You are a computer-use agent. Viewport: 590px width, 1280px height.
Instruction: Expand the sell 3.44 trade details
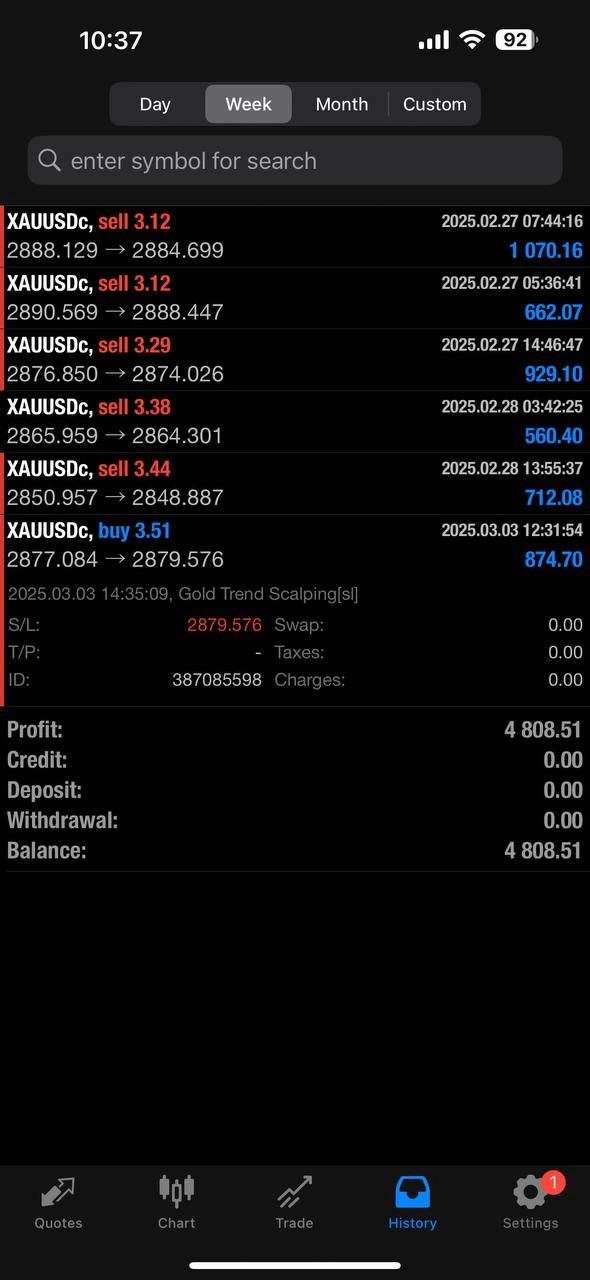(x=295, y=484)
